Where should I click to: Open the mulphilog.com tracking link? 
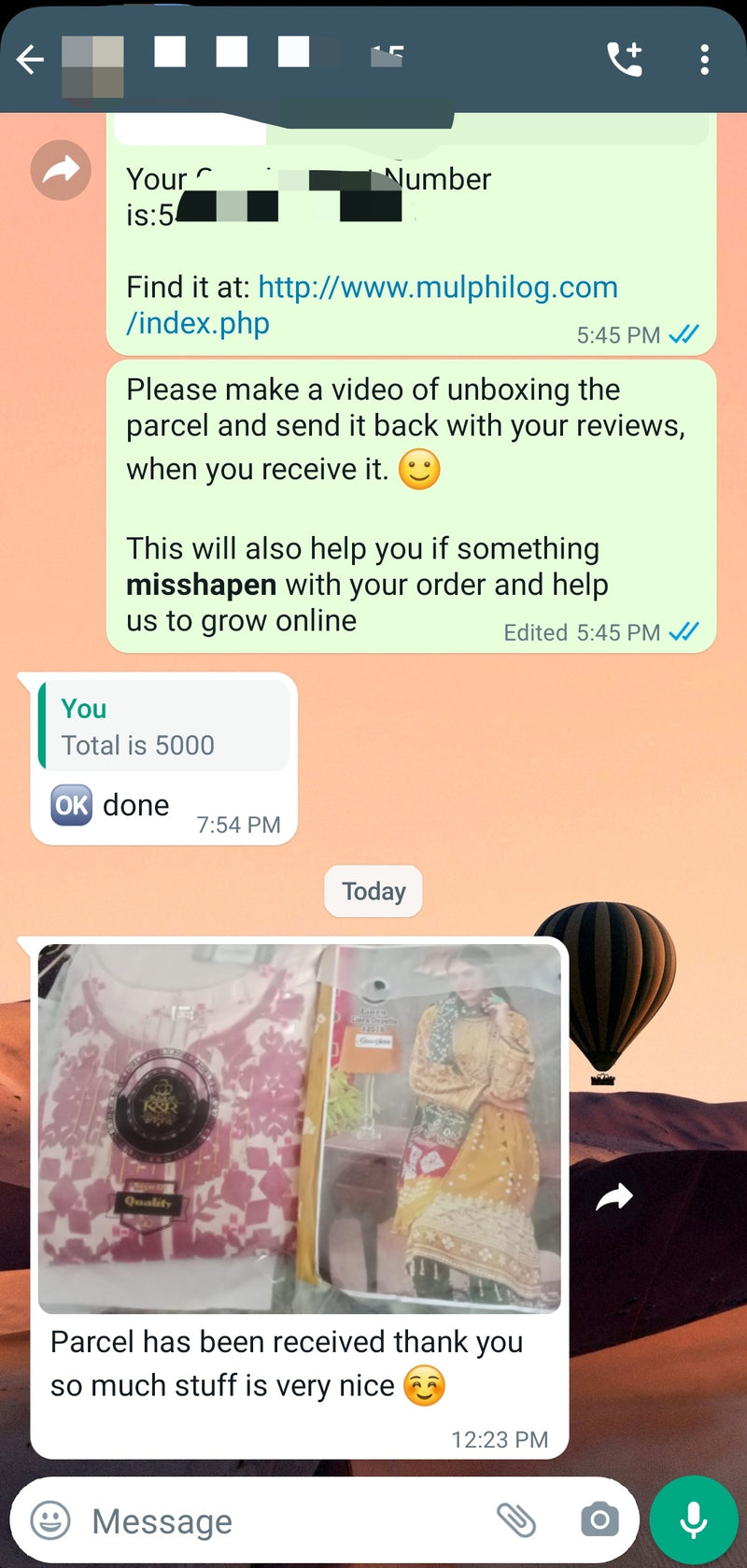pos(437,288)
